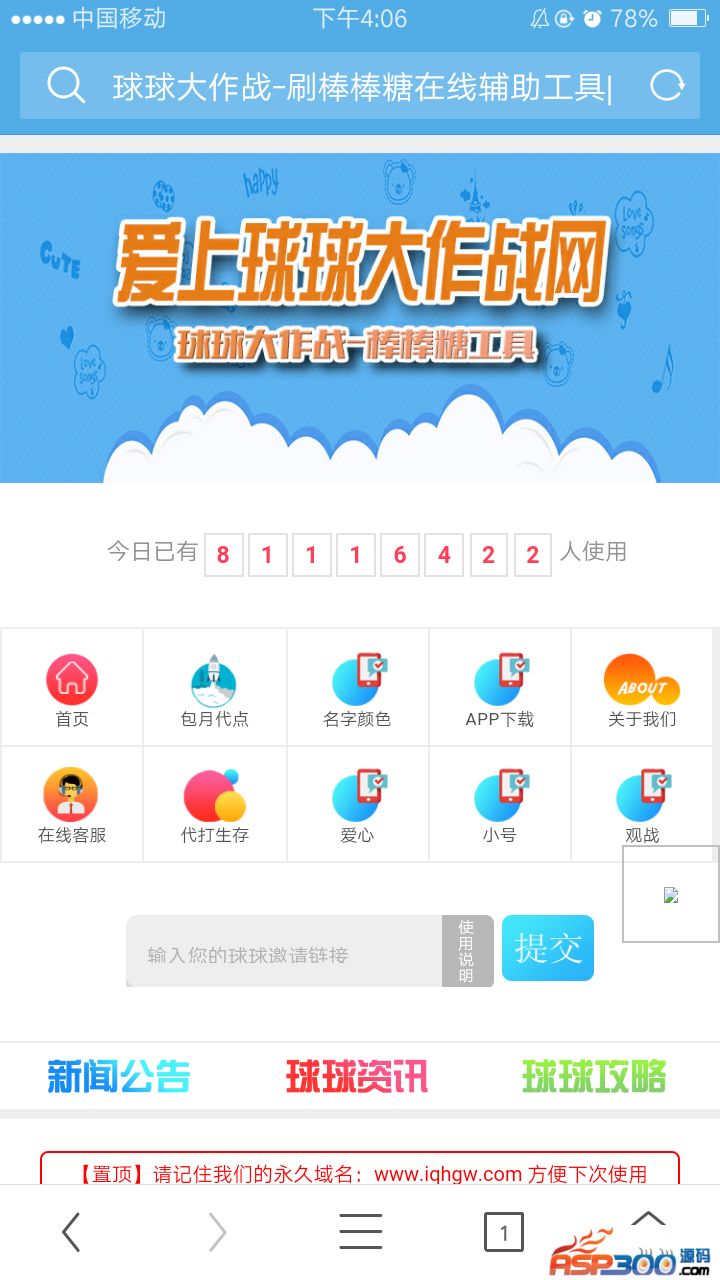This screenshot has height=1280, width=720.
Task: Open 包月代点 service
Action: (214, 689)
